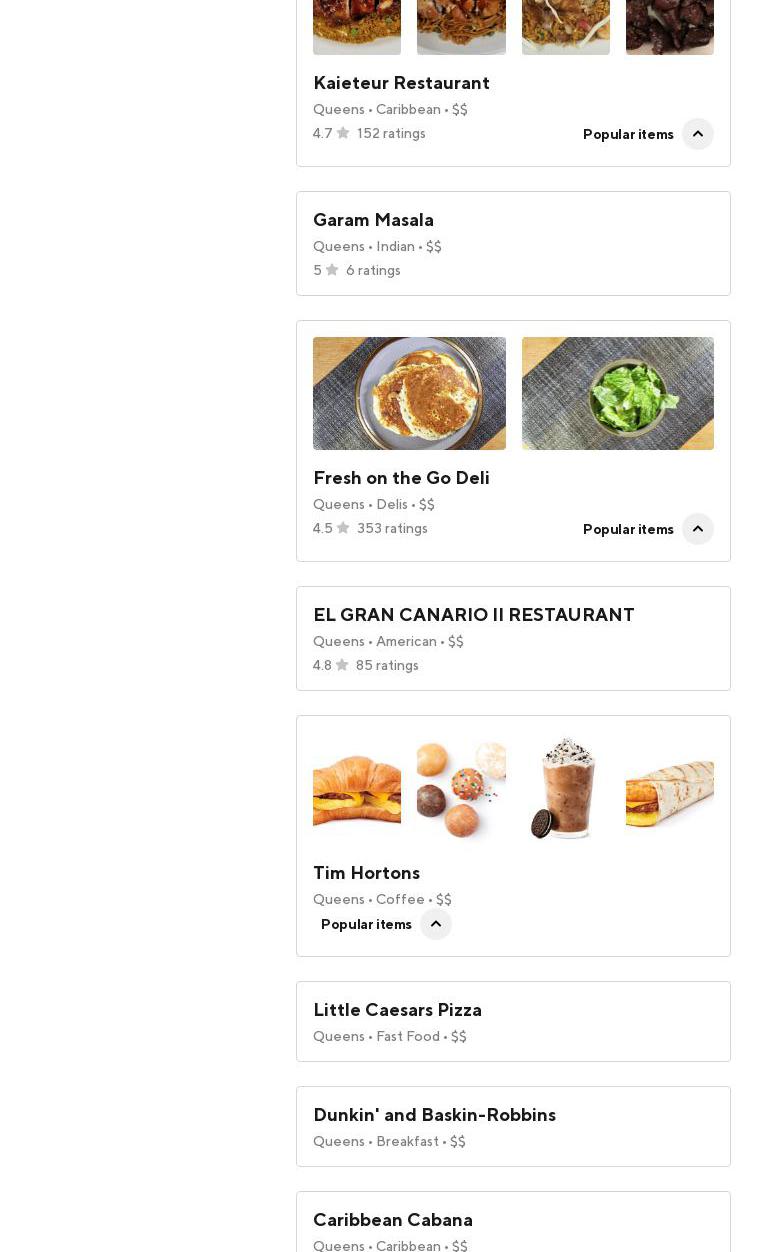View Tim Hortons breakfast wrap item
This screenshot has height=1252, width=770.
click(x=669, y=790)
